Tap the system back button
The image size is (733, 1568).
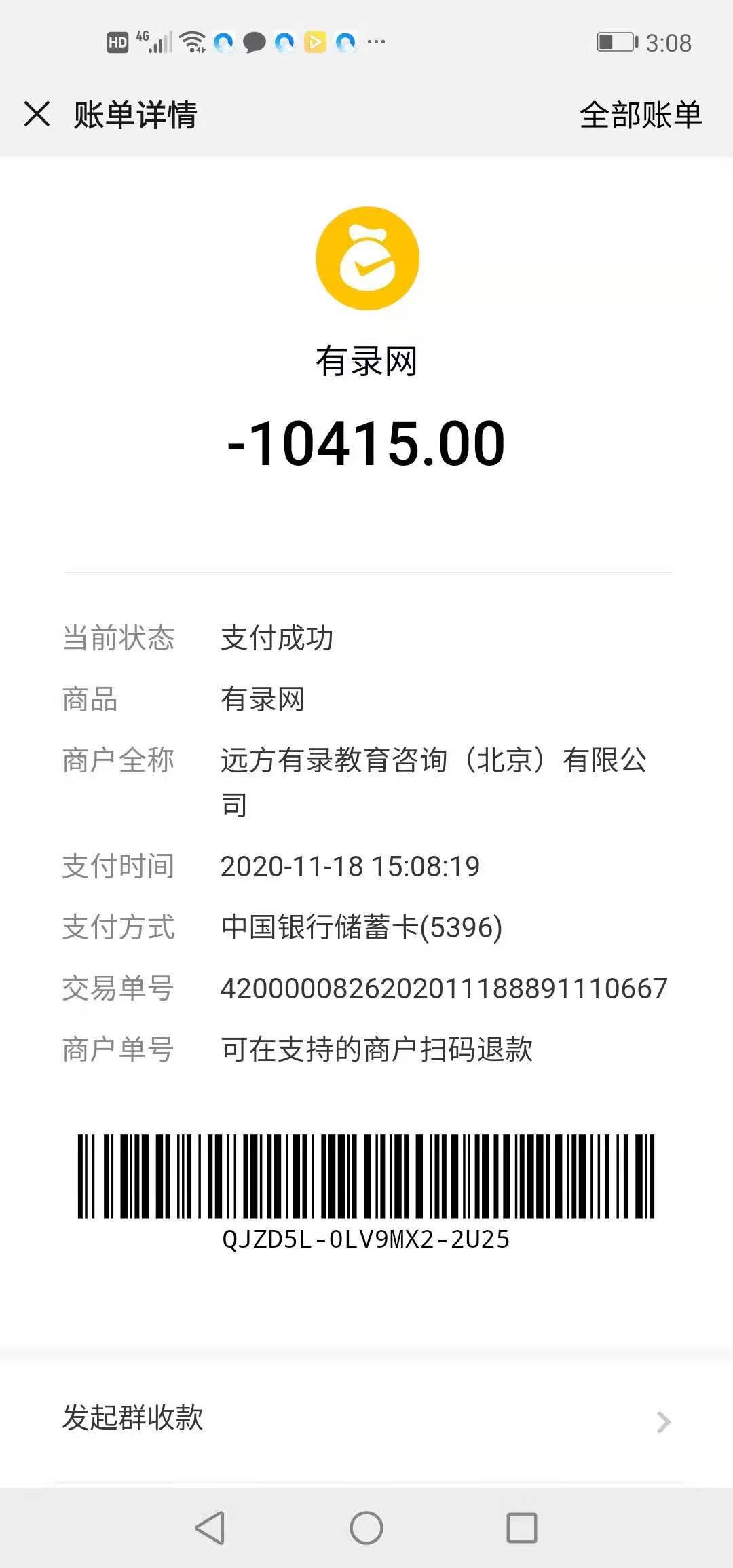coord(210,1528)
